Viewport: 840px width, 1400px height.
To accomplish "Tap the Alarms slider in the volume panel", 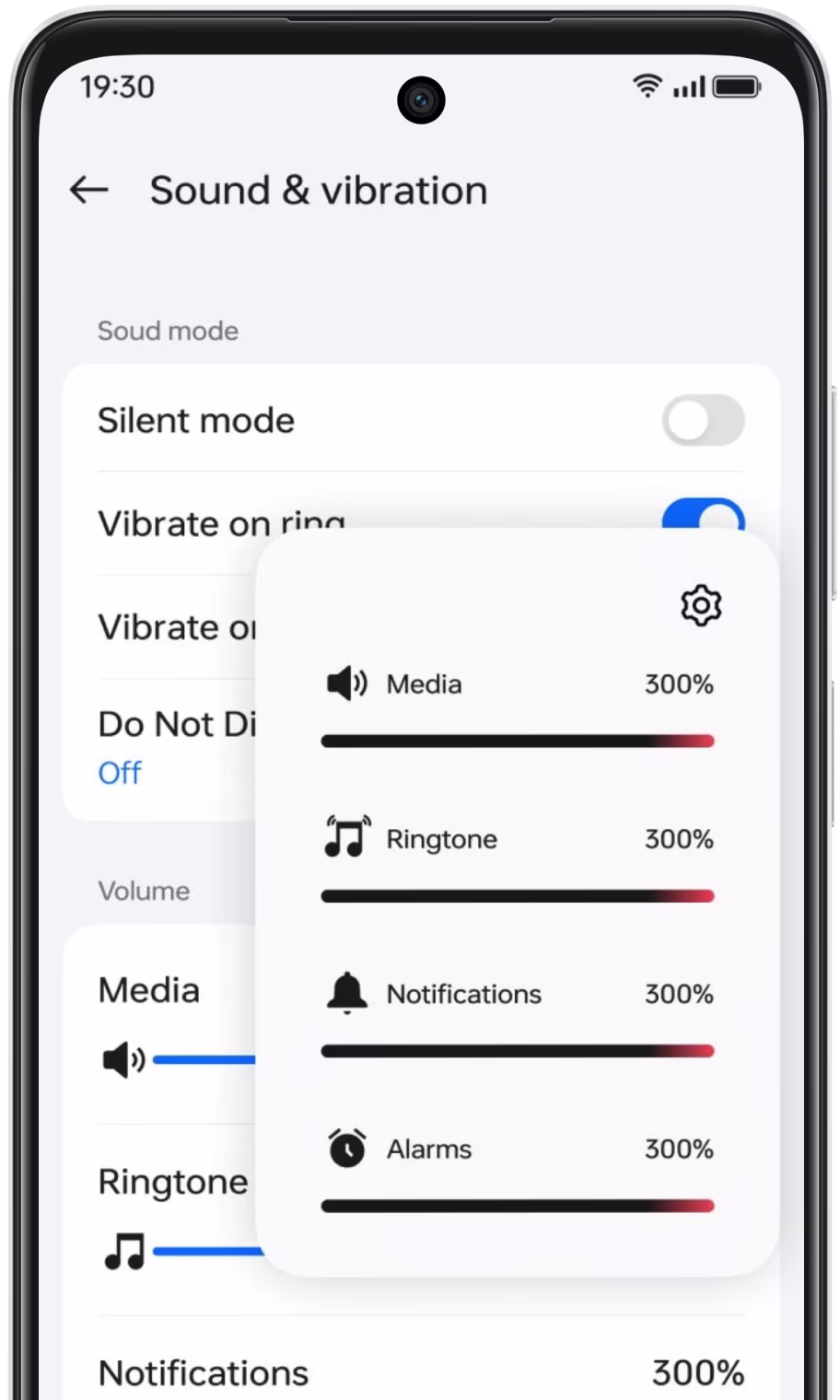I will coord(517,1206).
